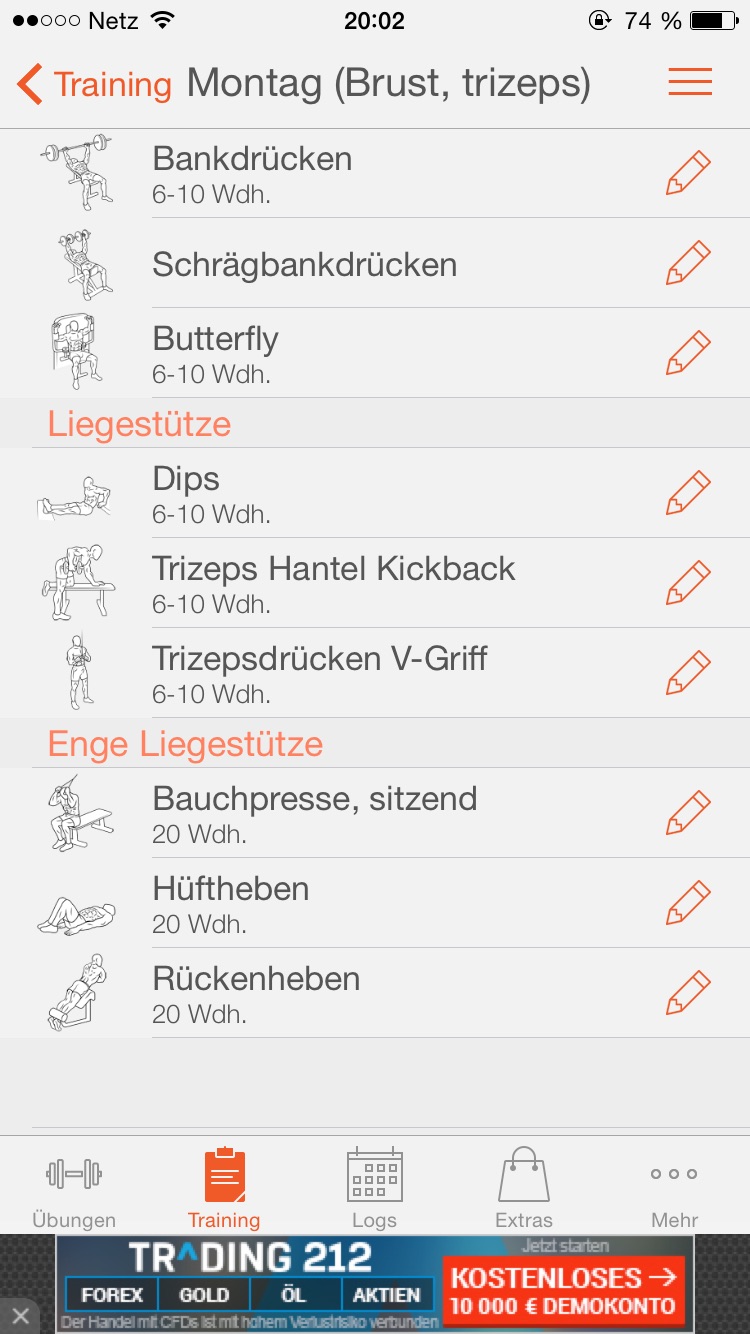Switch to the Logs tab
Screen dimensions: 750x1334
[x=374, y=1188]
